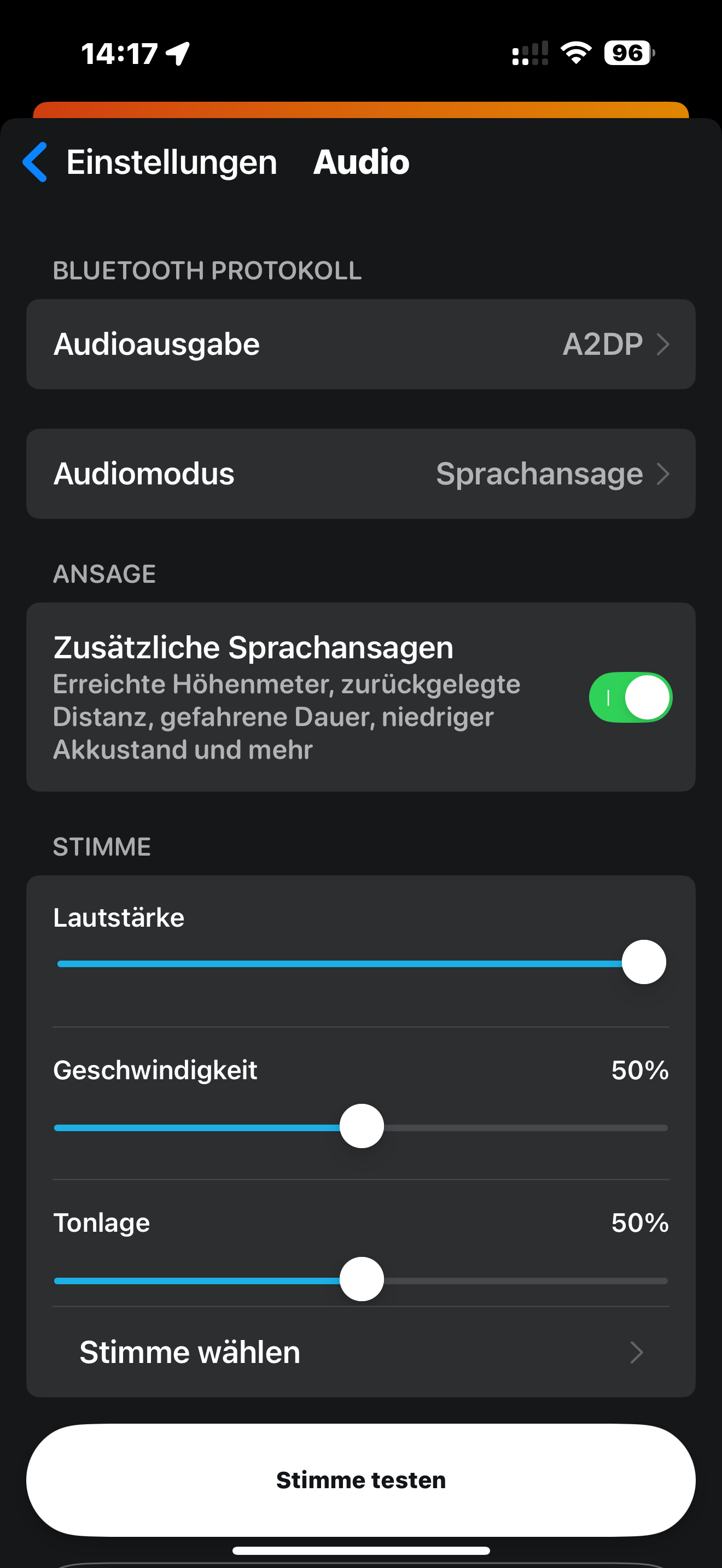Tap the Geschwindigkeit speed slider

click(x=362, y=1127)
